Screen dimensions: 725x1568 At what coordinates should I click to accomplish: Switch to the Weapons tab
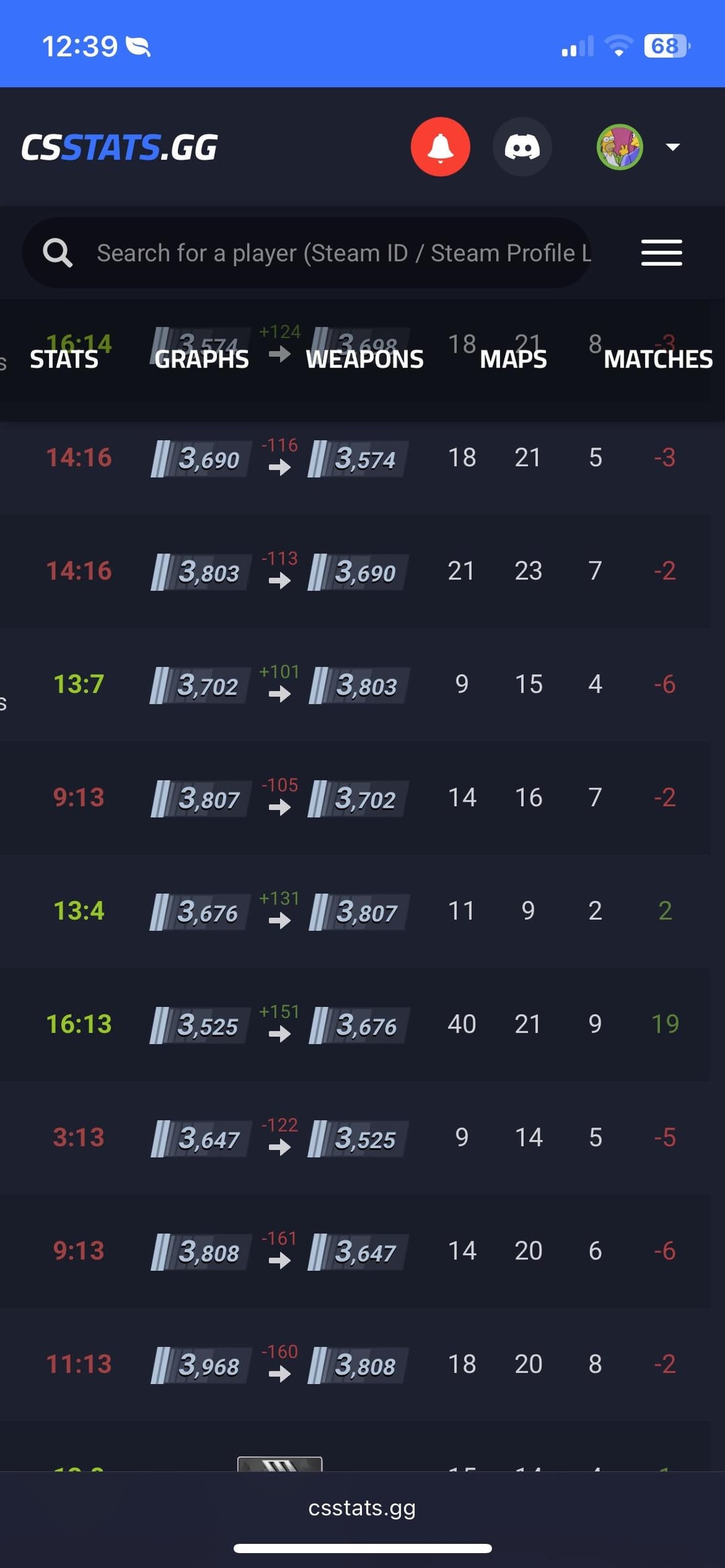[365, 360]
